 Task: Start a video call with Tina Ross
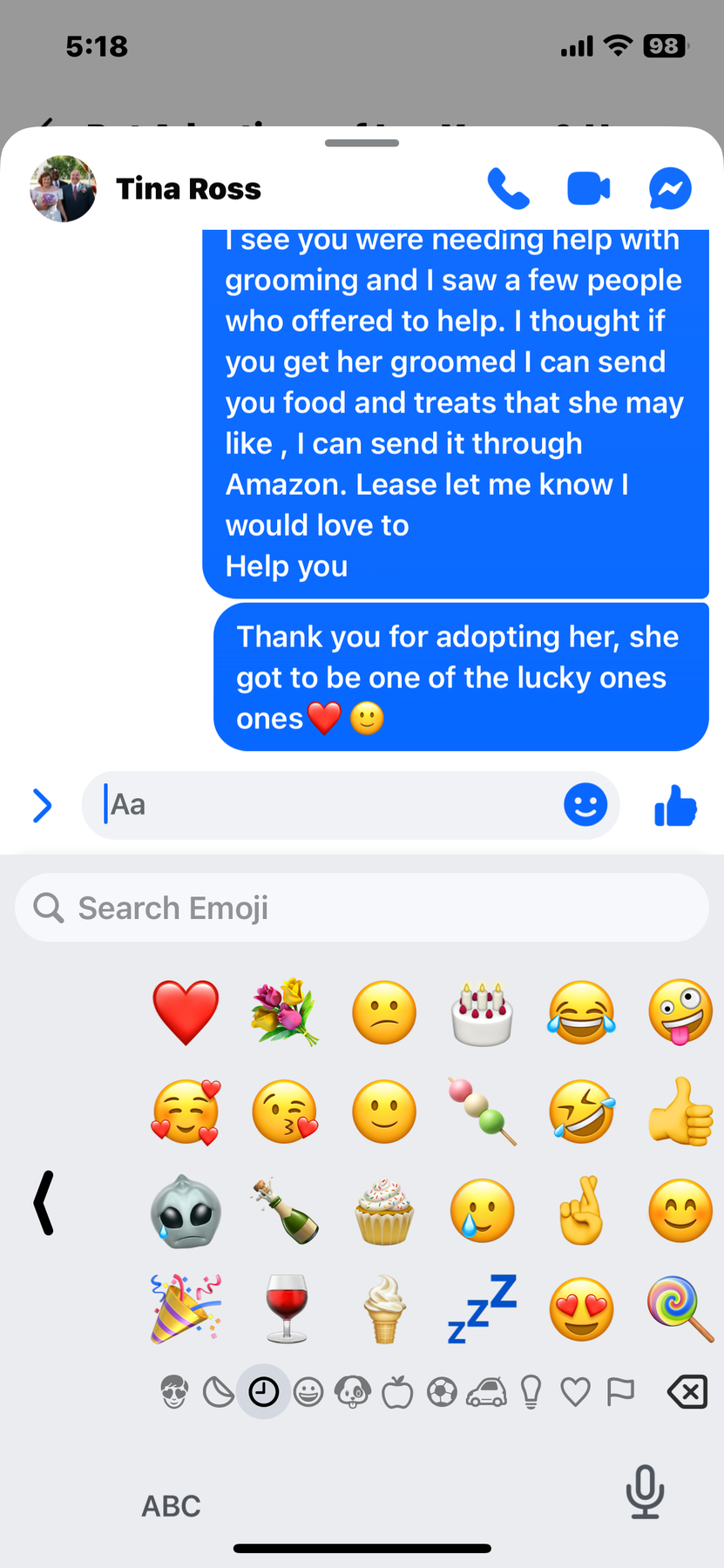(588, 188)
